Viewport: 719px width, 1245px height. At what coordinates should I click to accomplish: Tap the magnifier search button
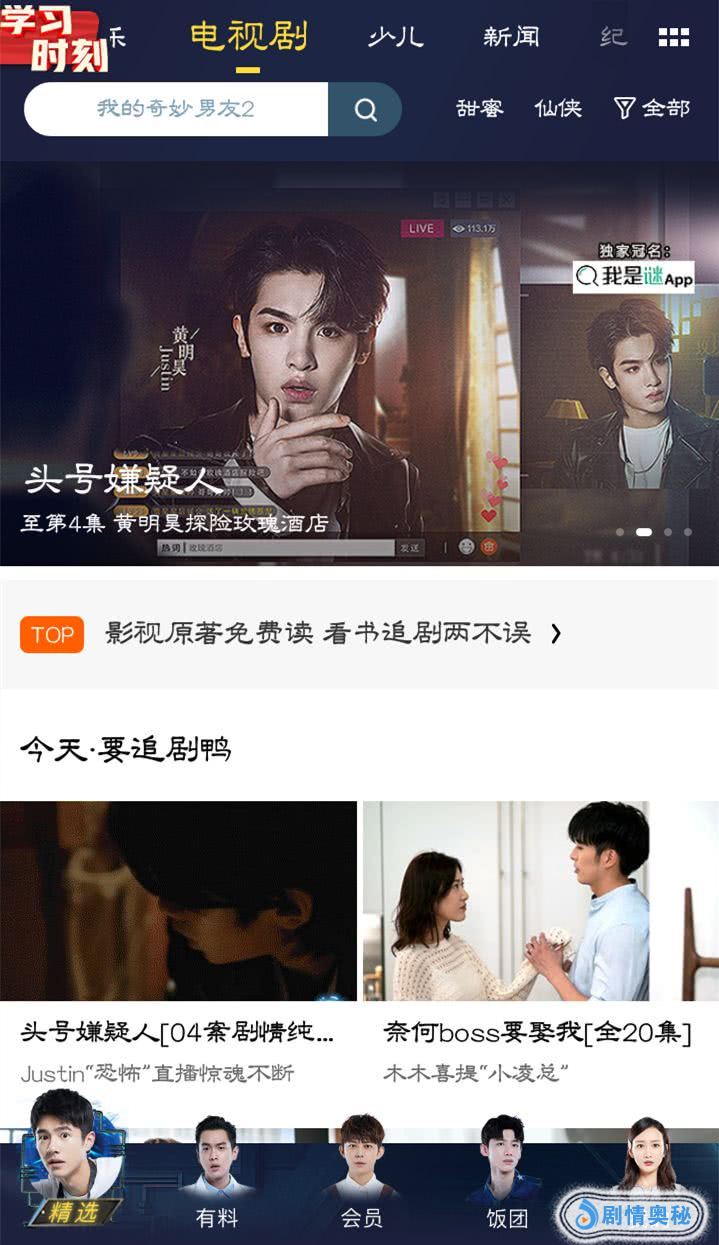click(365, 109)
